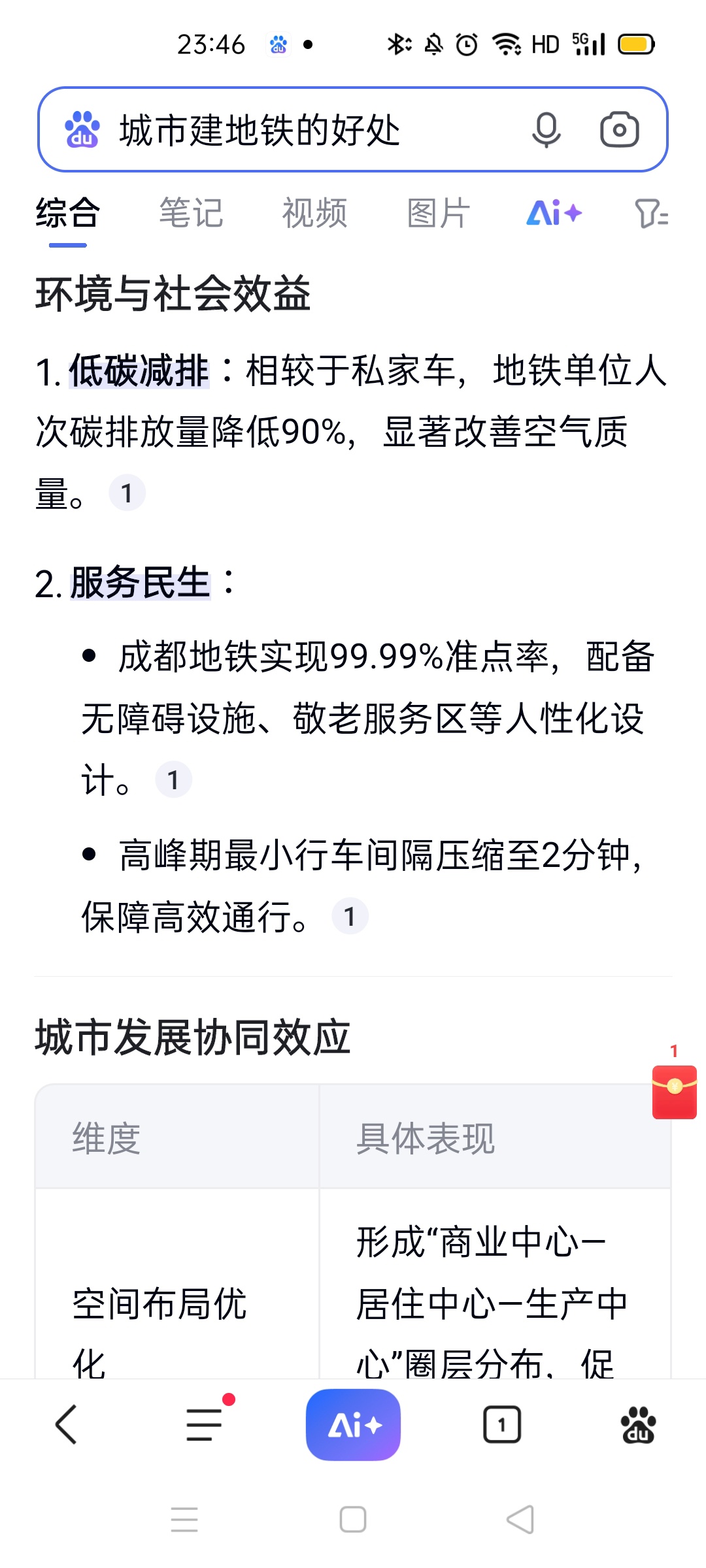
Task: Switch to the 图片 tab
Action: tap(438, 213)
